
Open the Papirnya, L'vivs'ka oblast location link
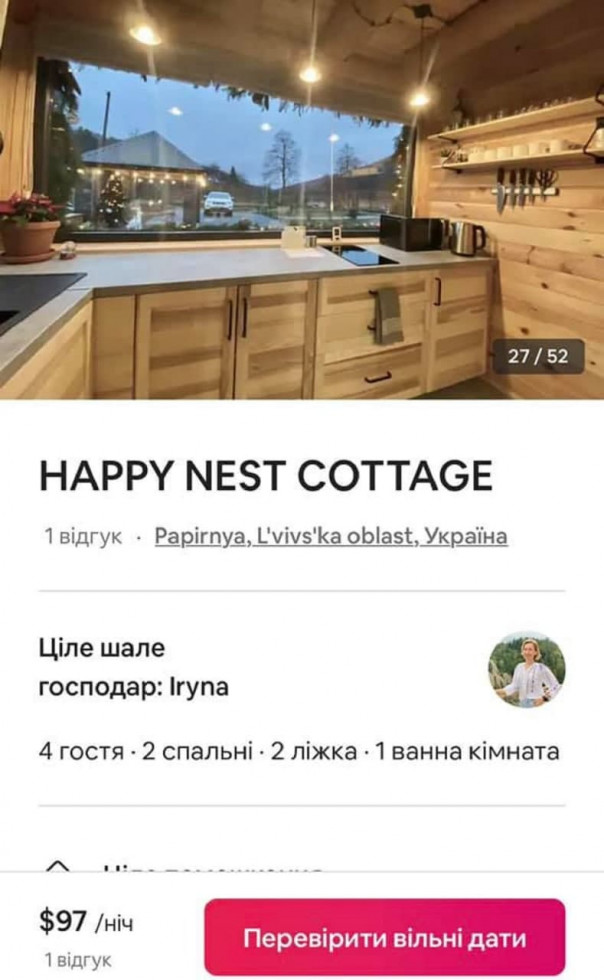point(330,536)
